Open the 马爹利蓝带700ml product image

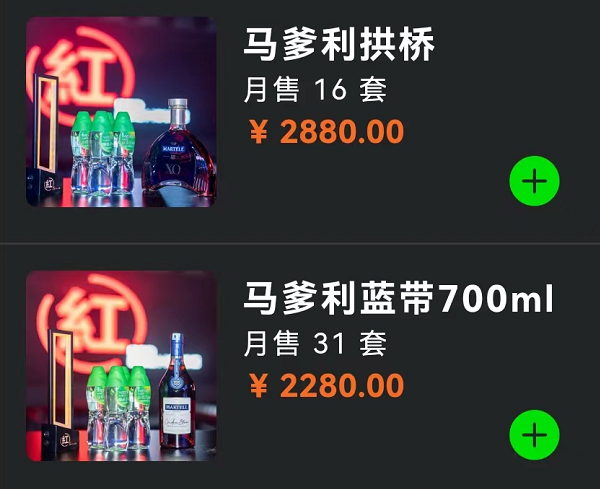coord(121,366)
